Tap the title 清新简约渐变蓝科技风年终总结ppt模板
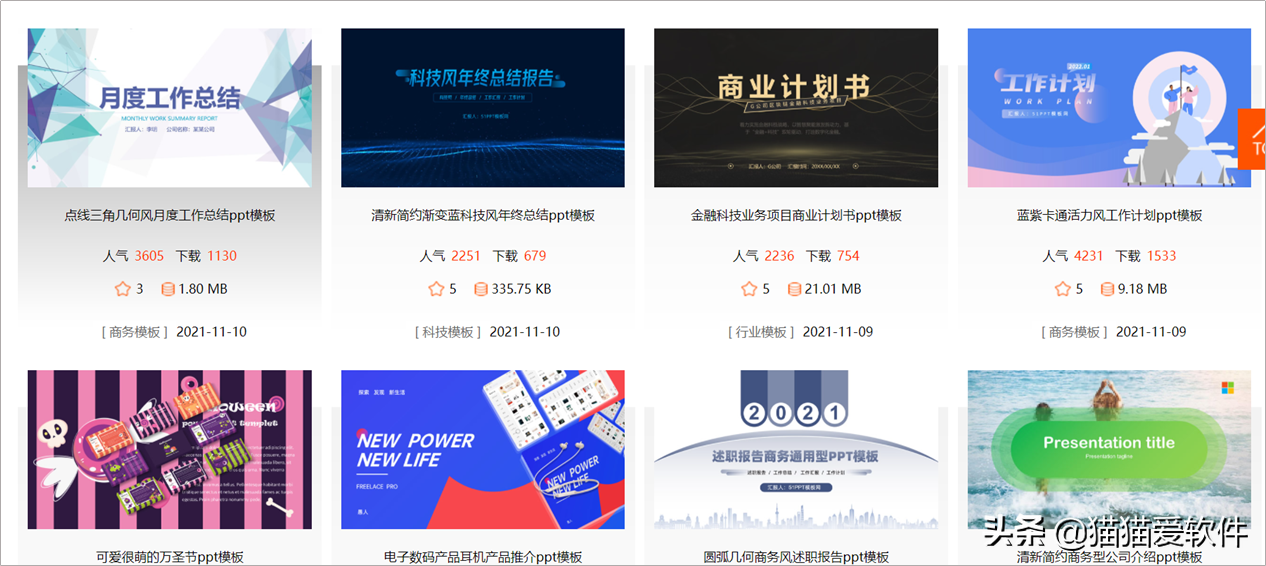This screenshot has height=566, width=1266. pos(483,215)
